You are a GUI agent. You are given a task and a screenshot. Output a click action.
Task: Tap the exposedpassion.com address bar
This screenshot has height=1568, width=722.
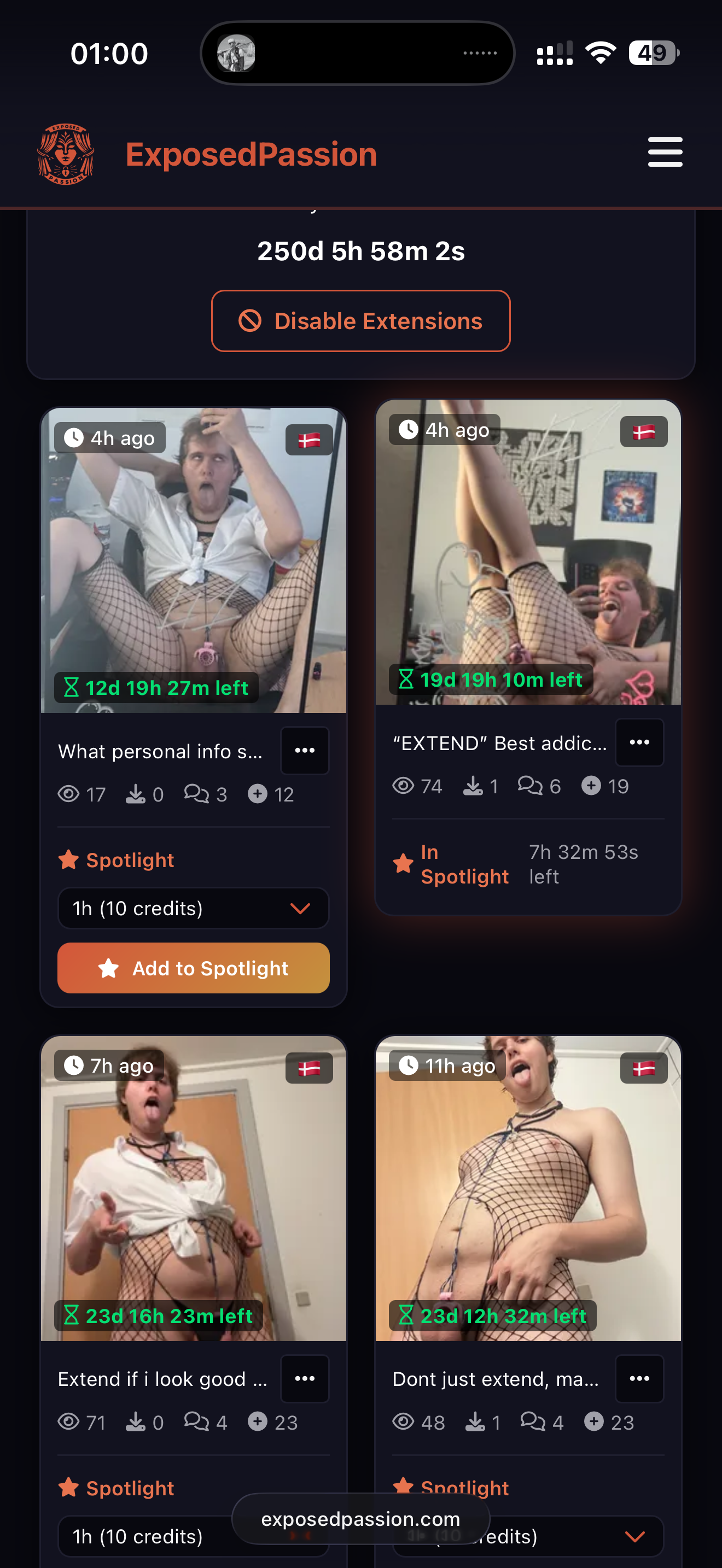[x=360, y=1519]
